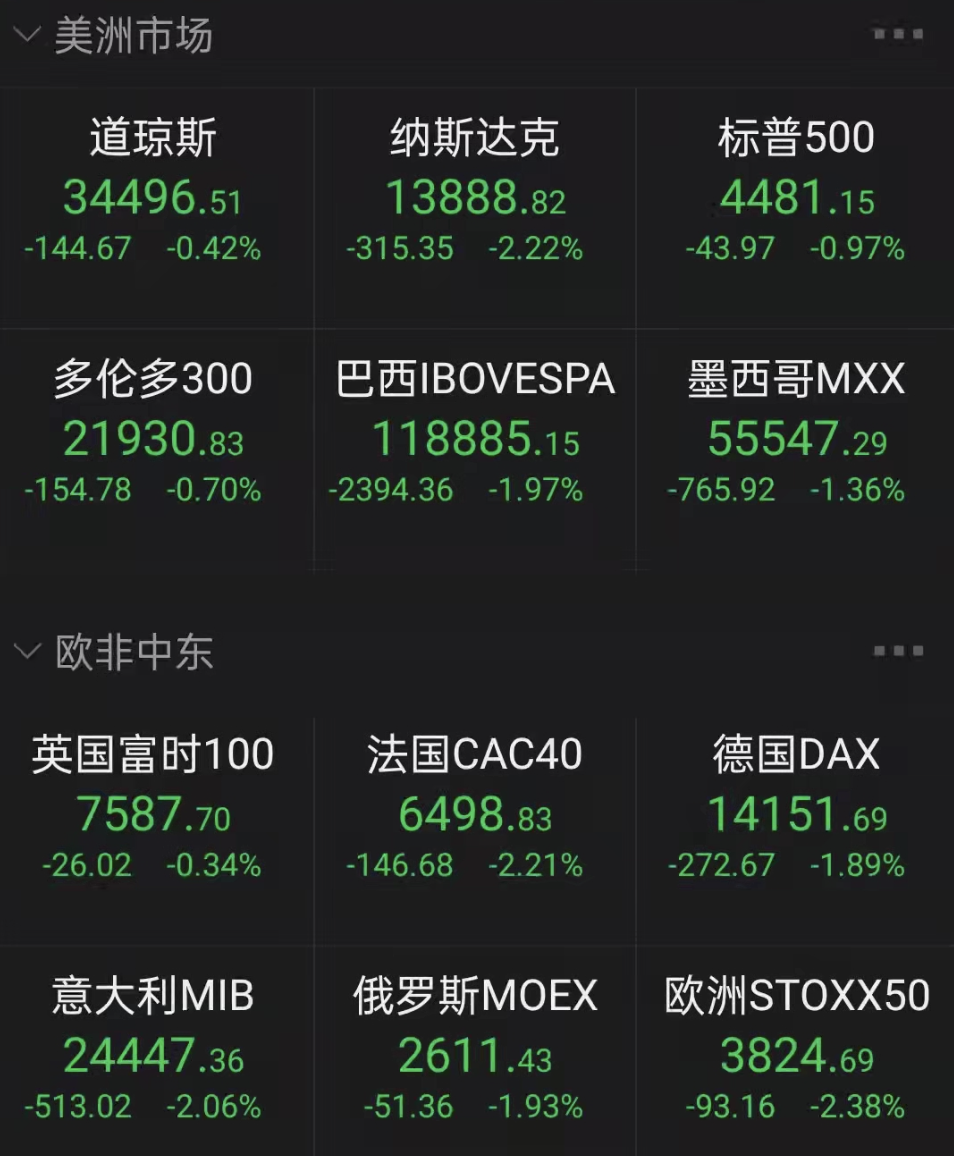Open more options for 美洲市场

897,34
